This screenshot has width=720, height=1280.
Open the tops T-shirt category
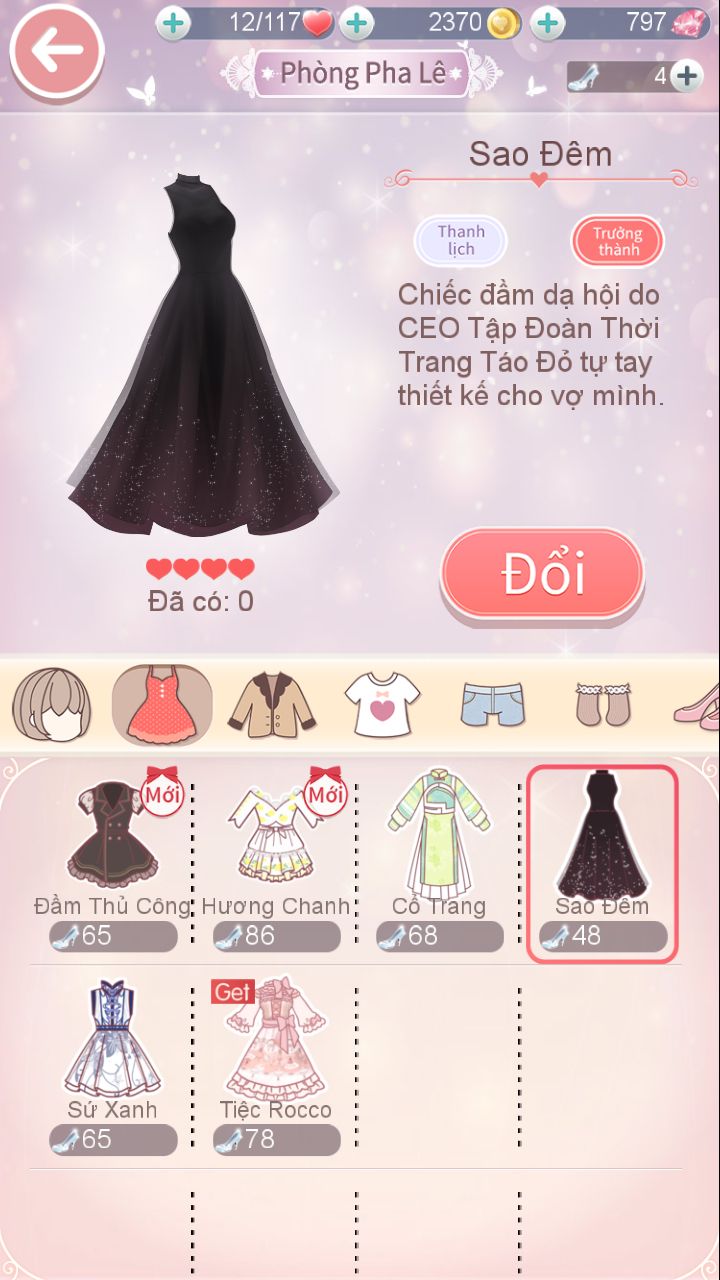[382, 705]
